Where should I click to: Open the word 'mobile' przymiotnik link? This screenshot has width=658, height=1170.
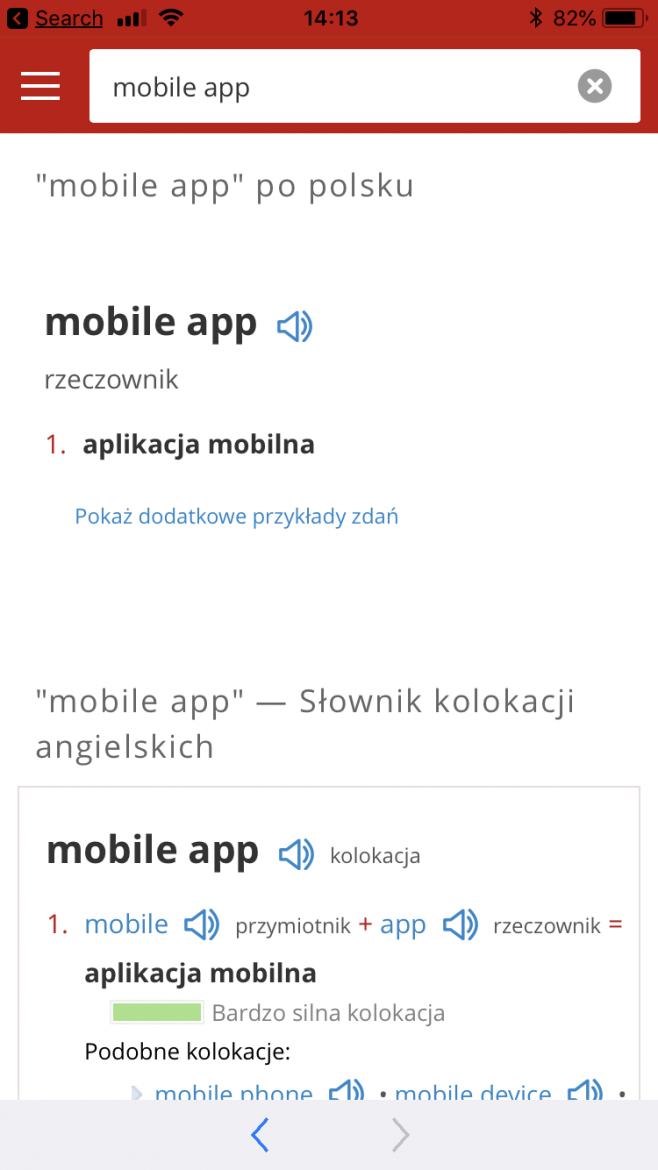[126, 924]
